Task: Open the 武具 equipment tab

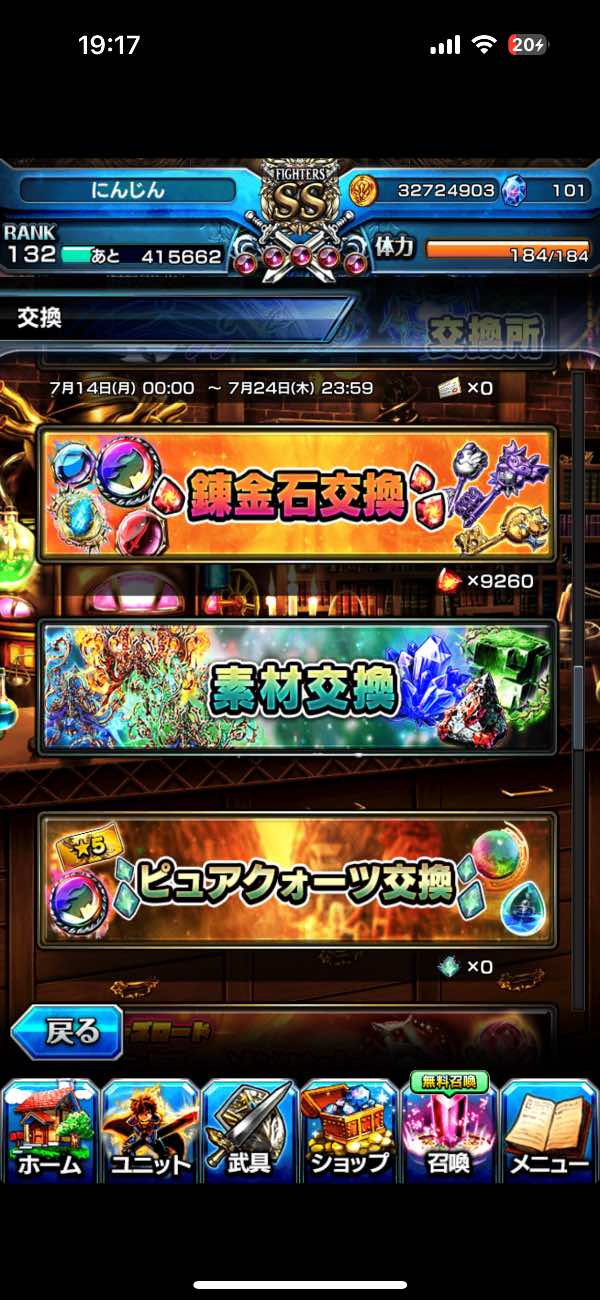Action: 249,1132
